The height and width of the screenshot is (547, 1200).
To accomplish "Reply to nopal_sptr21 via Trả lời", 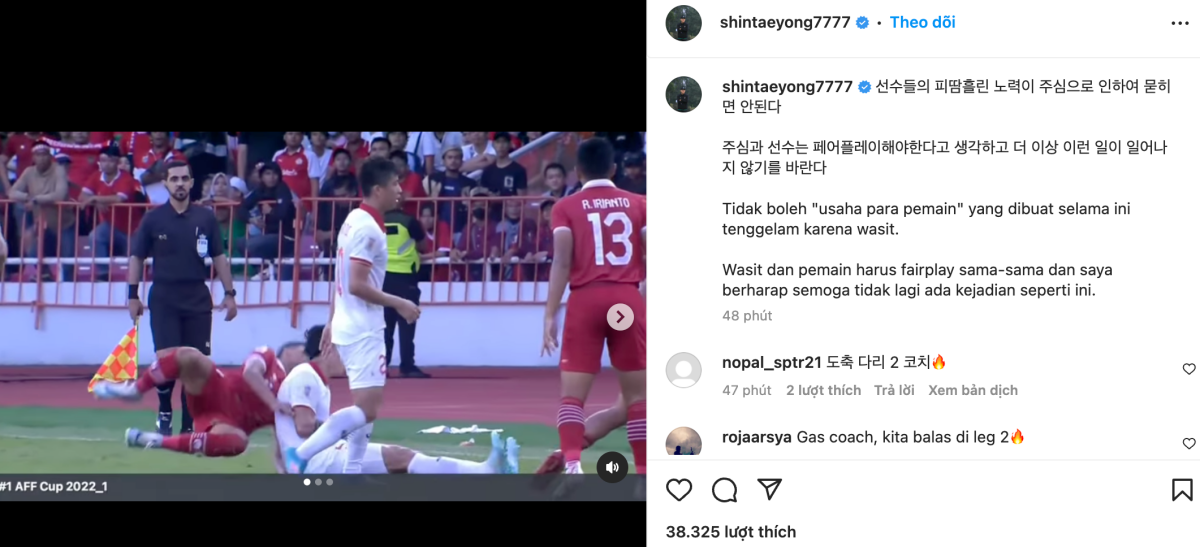I will click(x=894, y=390).
